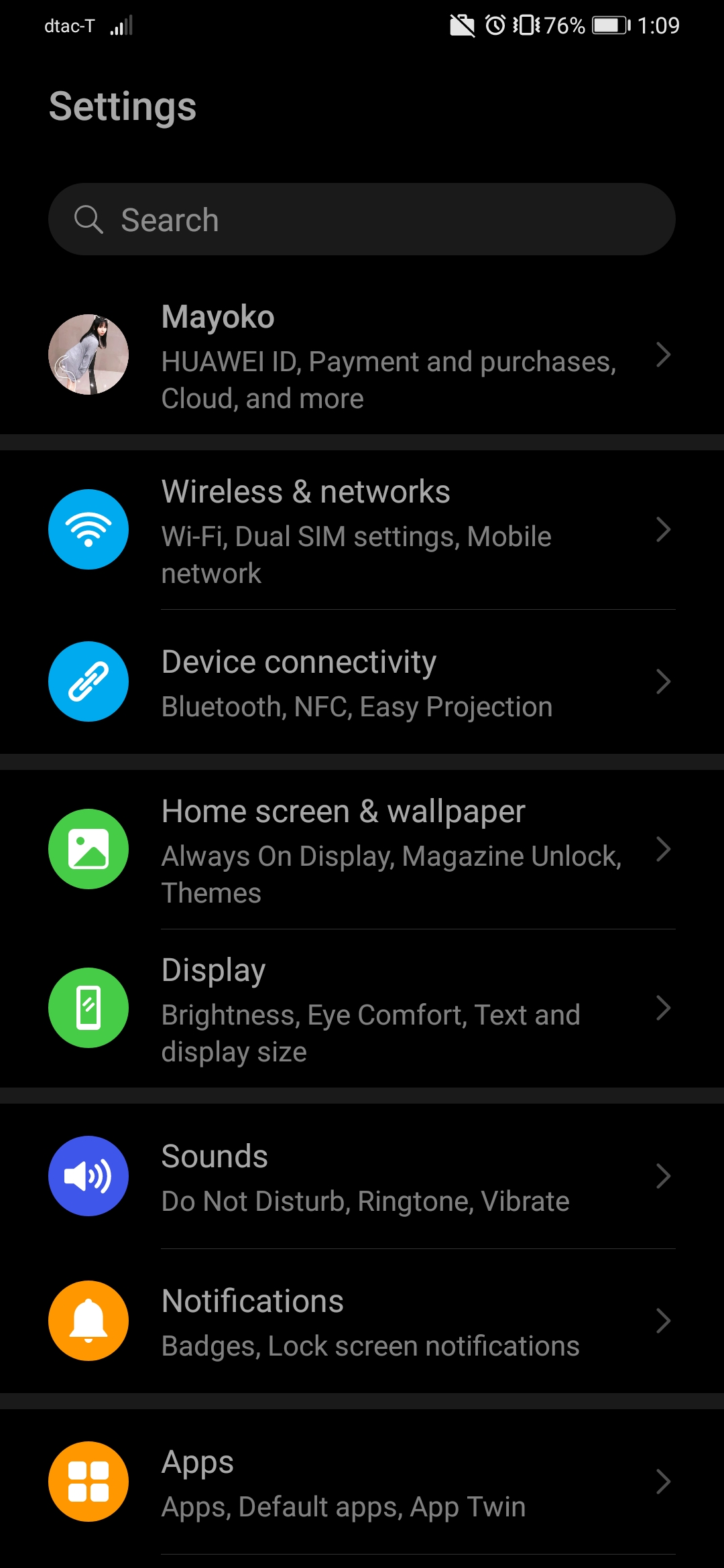
Task: Open Mayoko's HUAWEI ID account
Action: click(362, 355)
